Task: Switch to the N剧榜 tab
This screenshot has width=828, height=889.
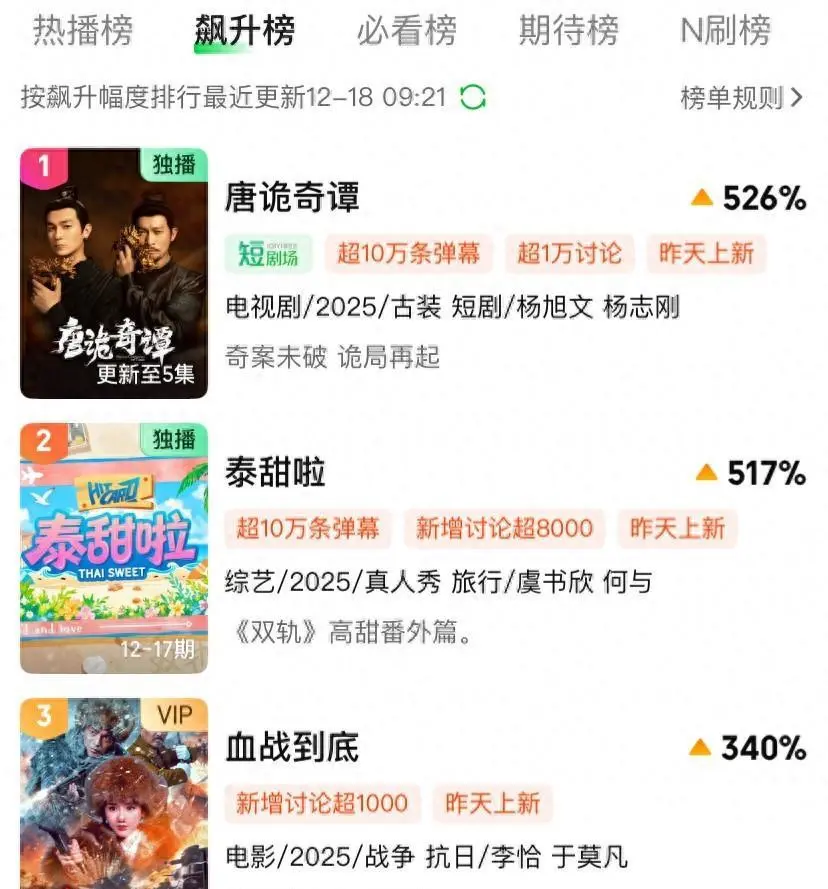Action: 726,32
